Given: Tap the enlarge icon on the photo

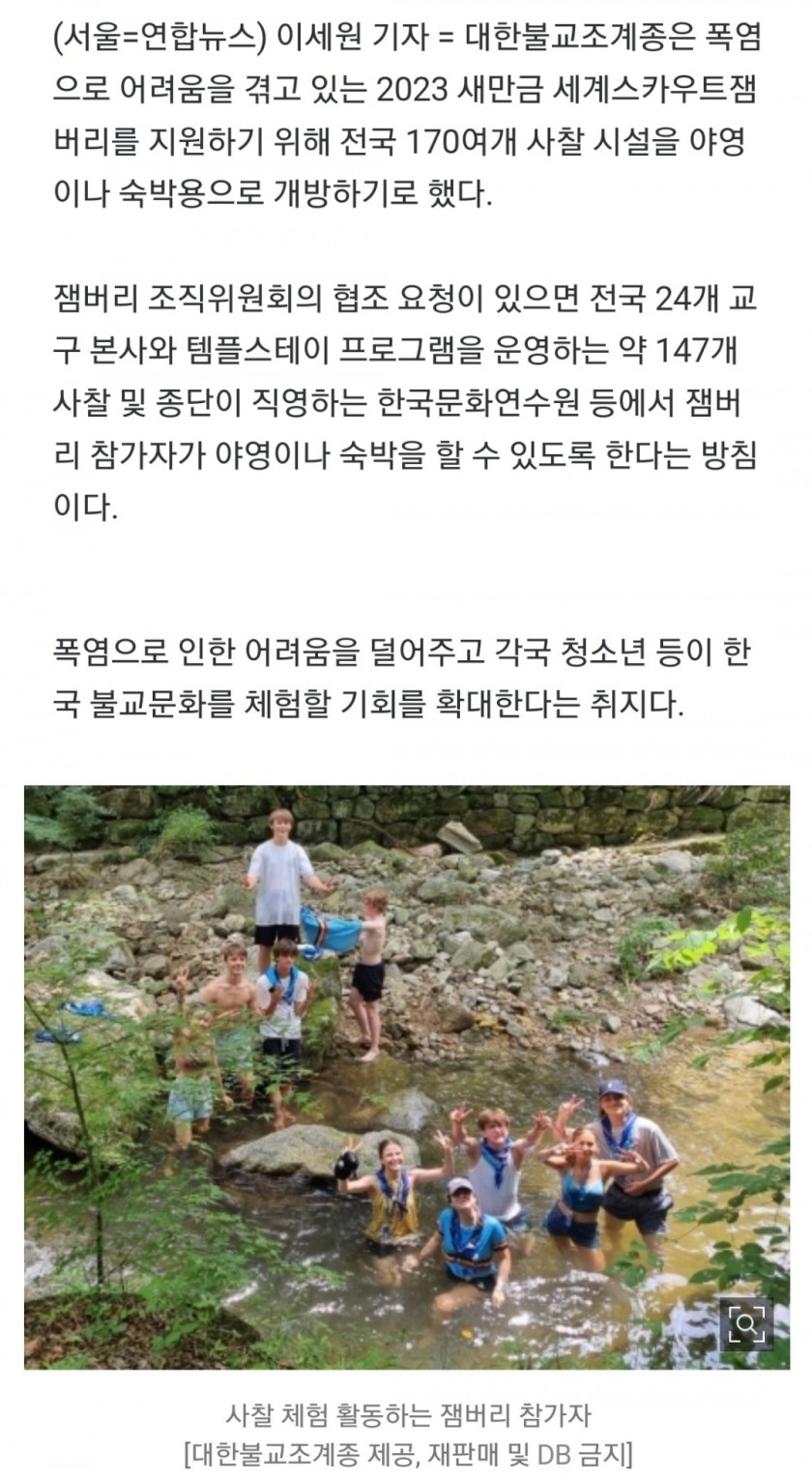Looking at the screenshot, I should (x=746, y=1323).
